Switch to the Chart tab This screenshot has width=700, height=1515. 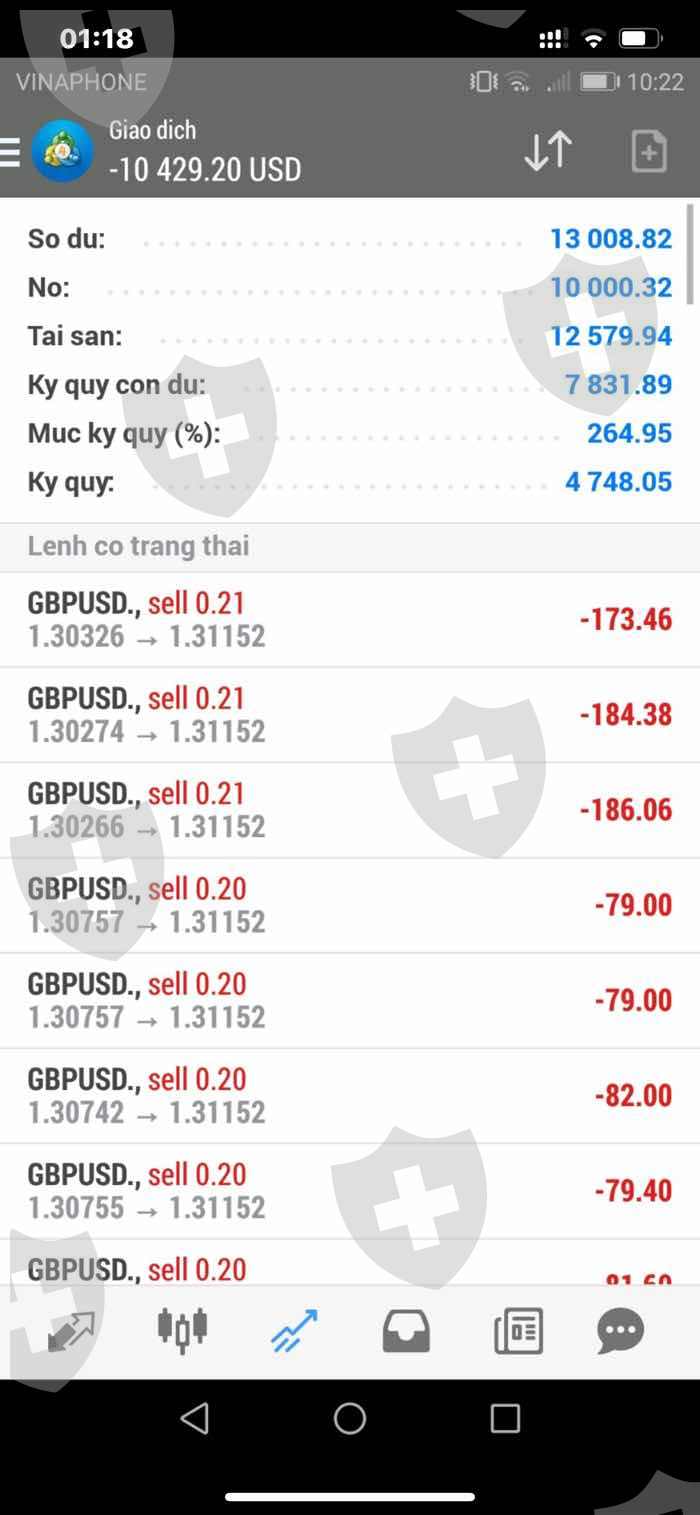[182, 1331]
